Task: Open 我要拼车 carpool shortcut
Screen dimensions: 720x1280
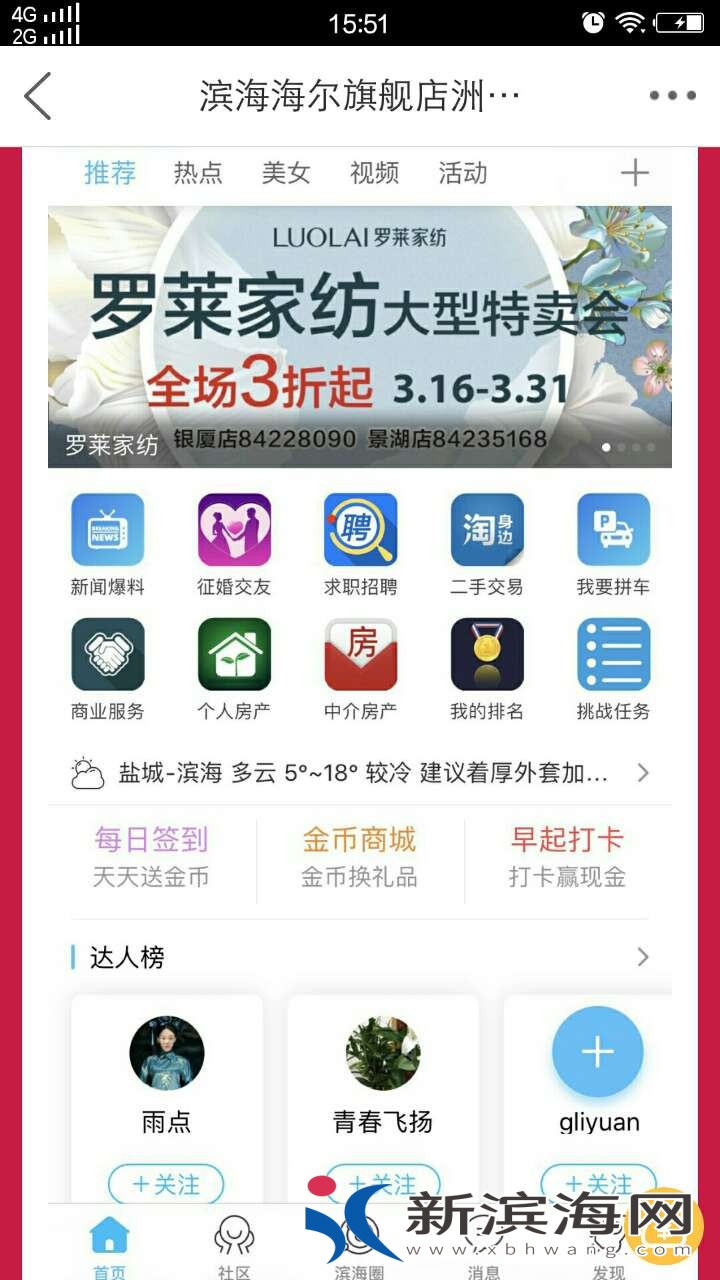Action: [x=613, y=545]
